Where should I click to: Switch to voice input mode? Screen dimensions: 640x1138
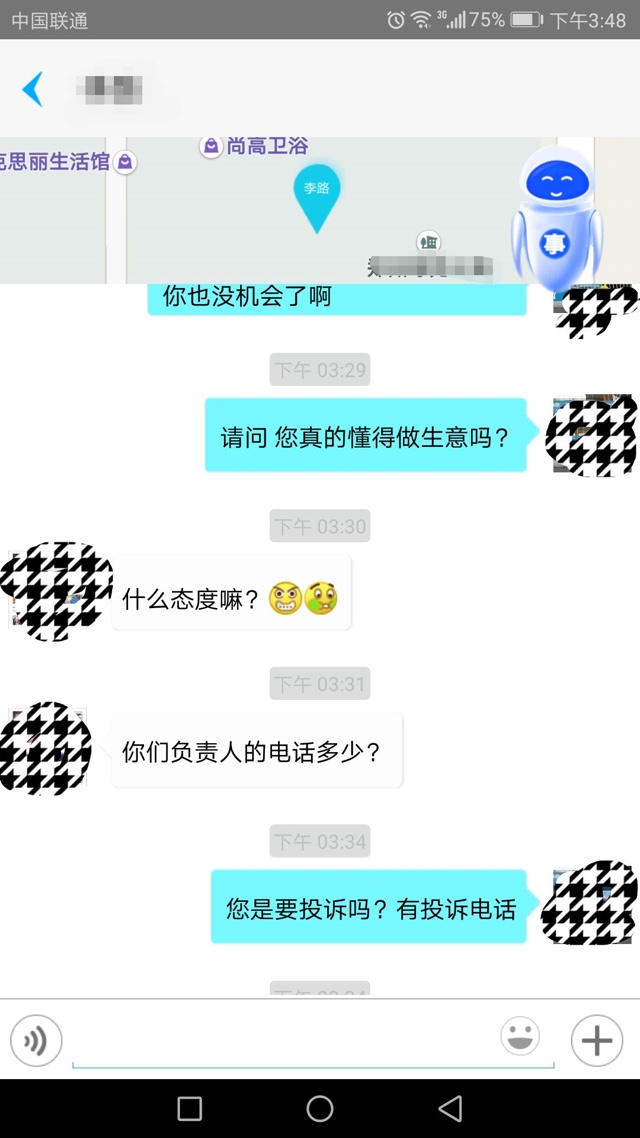[x=36, y=1041]
